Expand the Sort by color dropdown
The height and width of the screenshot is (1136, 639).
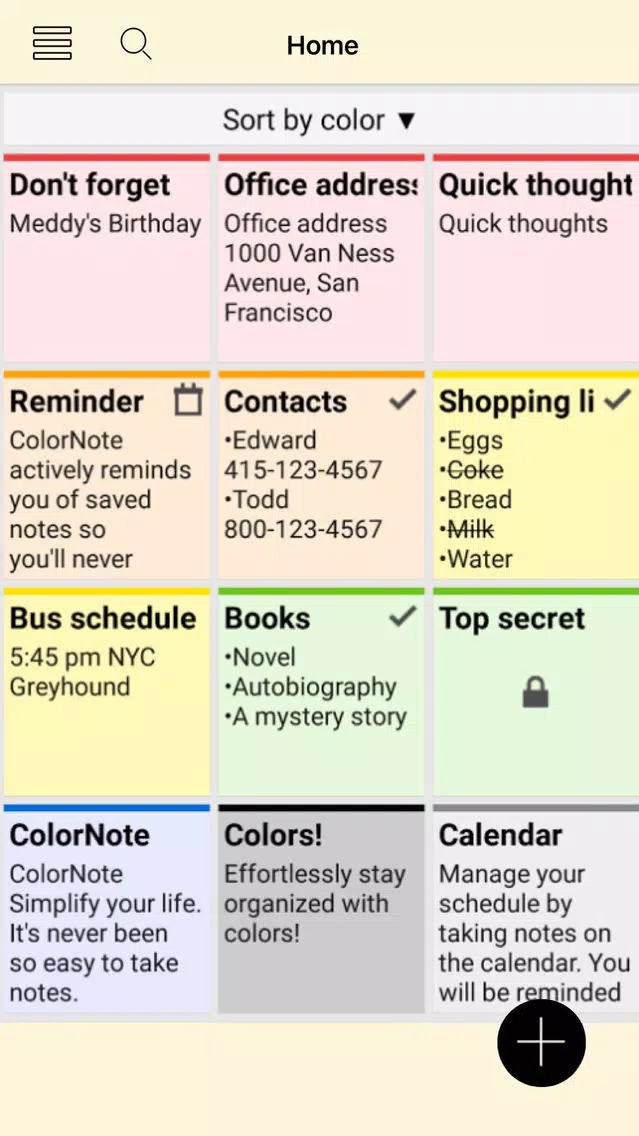[x=319, y=121]
